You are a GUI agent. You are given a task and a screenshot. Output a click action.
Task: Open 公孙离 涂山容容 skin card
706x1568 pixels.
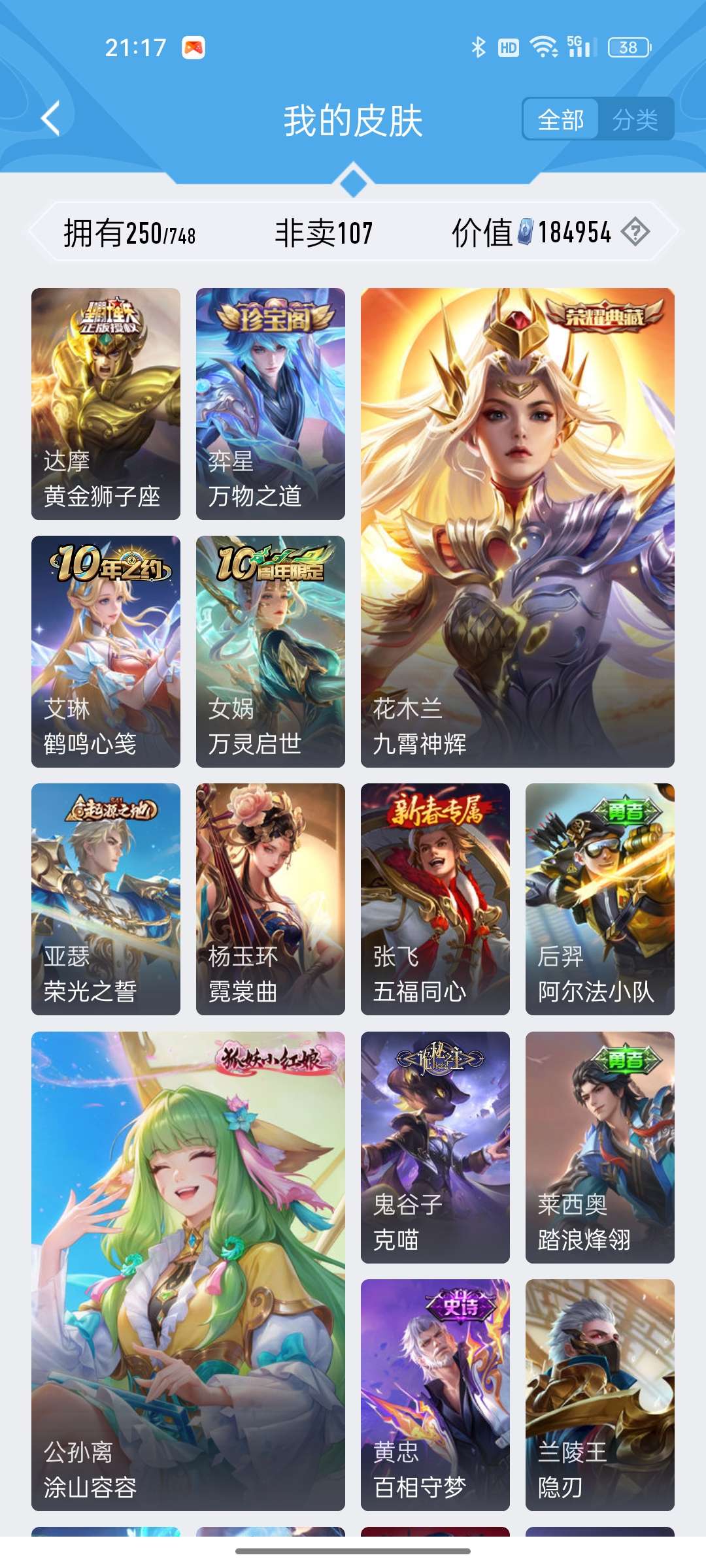(188, 1271)
